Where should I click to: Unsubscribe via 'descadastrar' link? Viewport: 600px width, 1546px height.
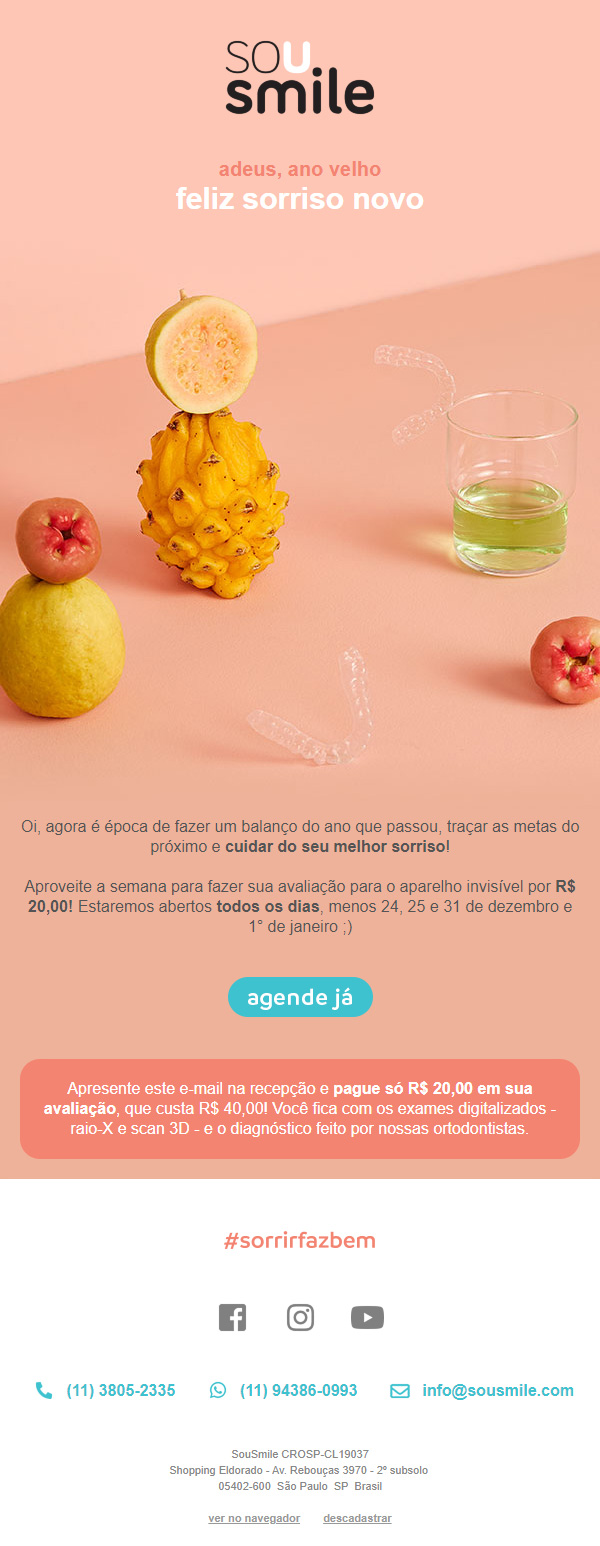click(x=357, y=1518)
